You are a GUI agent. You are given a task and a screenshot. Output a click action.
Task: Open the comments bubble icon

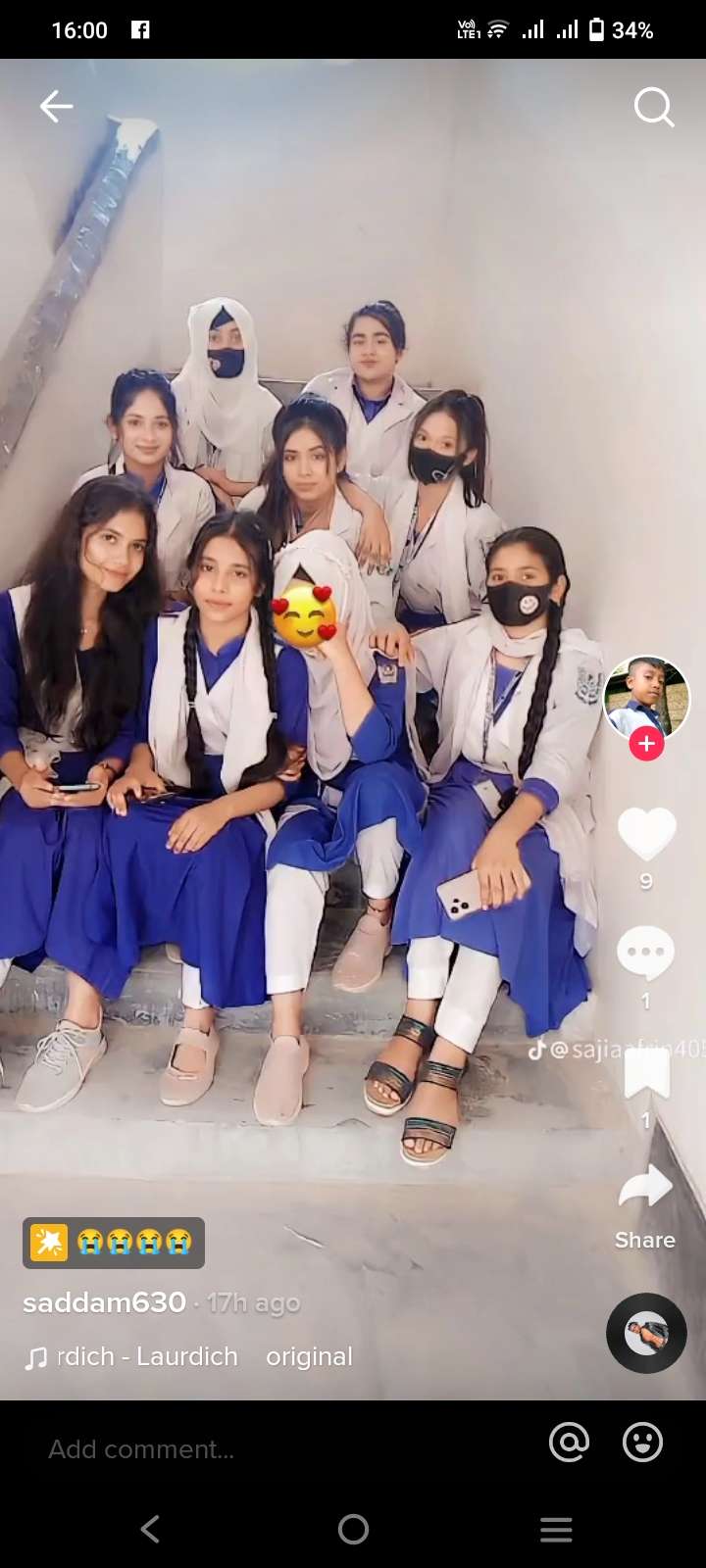coord(645,952)
